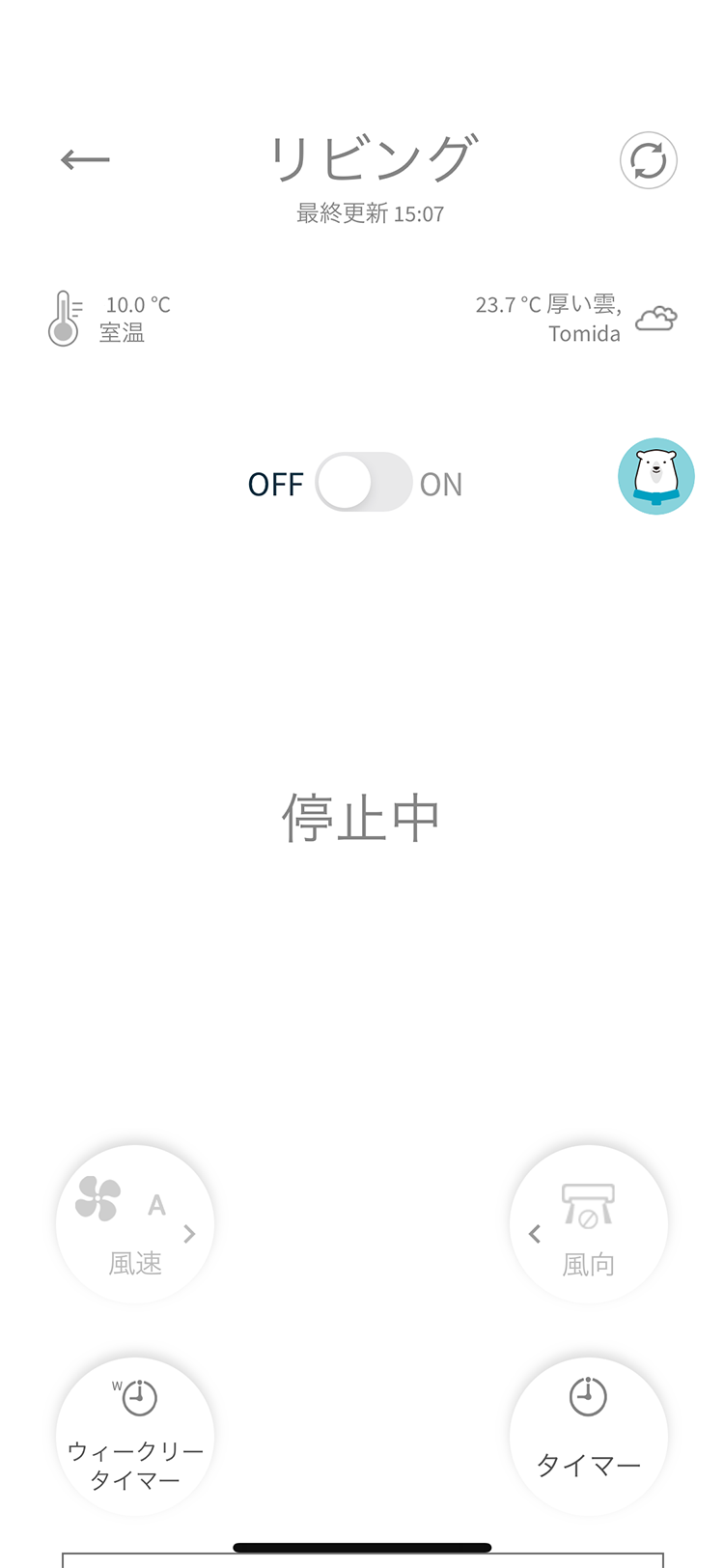Open the ウィークリータイマー settings
The width and height of the screenshot is (724, 1568).
135,1436
